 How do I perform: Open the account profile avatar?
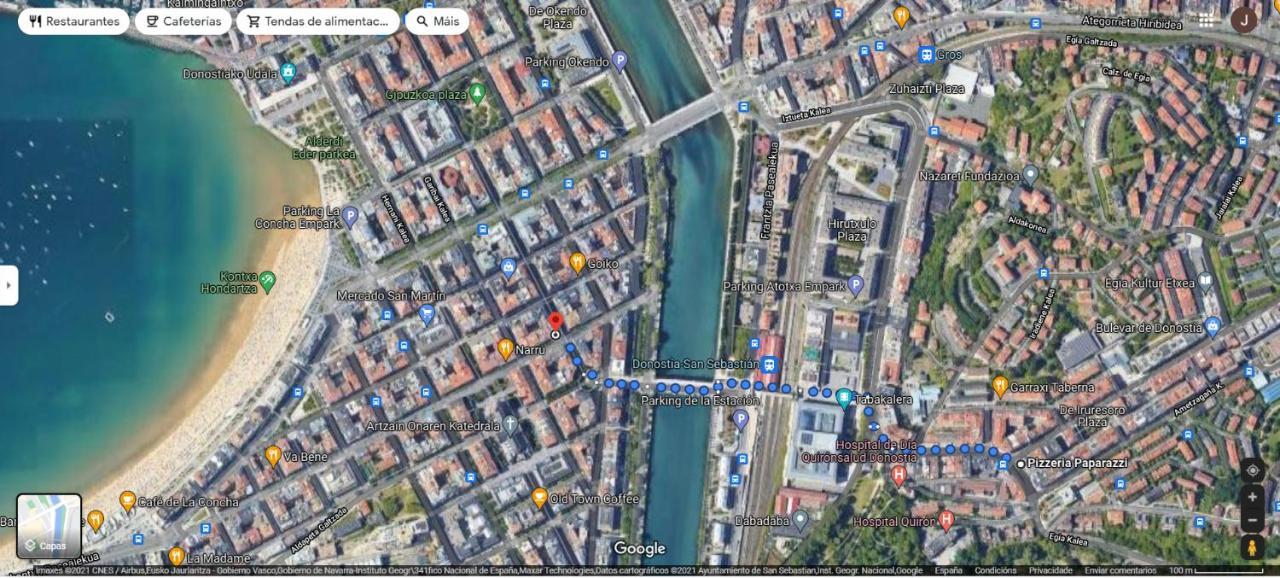(x=1243, y=20)
